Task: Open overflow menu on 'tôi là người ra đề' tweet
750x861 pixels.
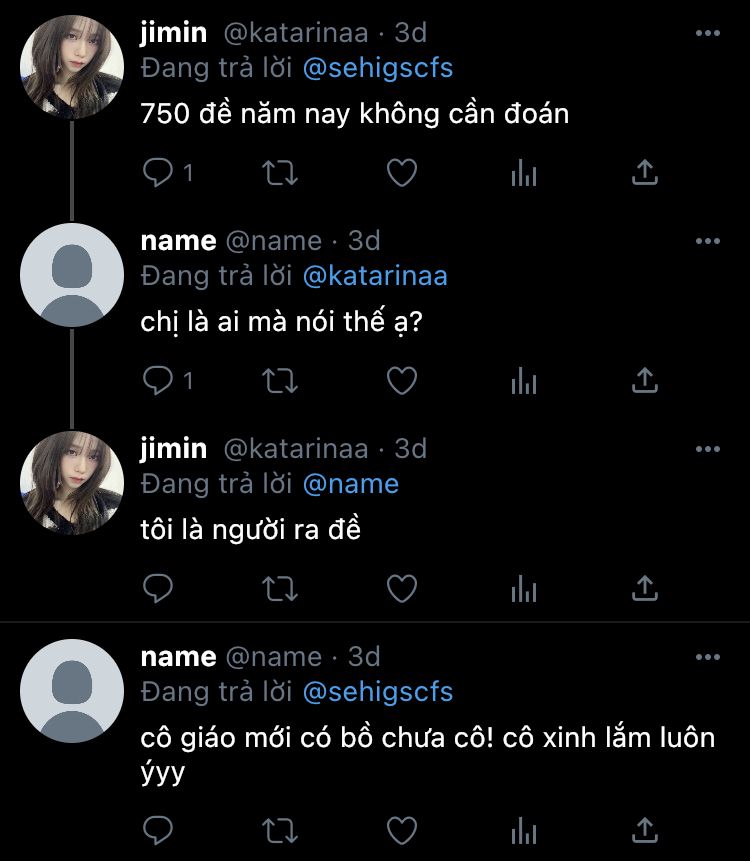Action: point(707,449)
